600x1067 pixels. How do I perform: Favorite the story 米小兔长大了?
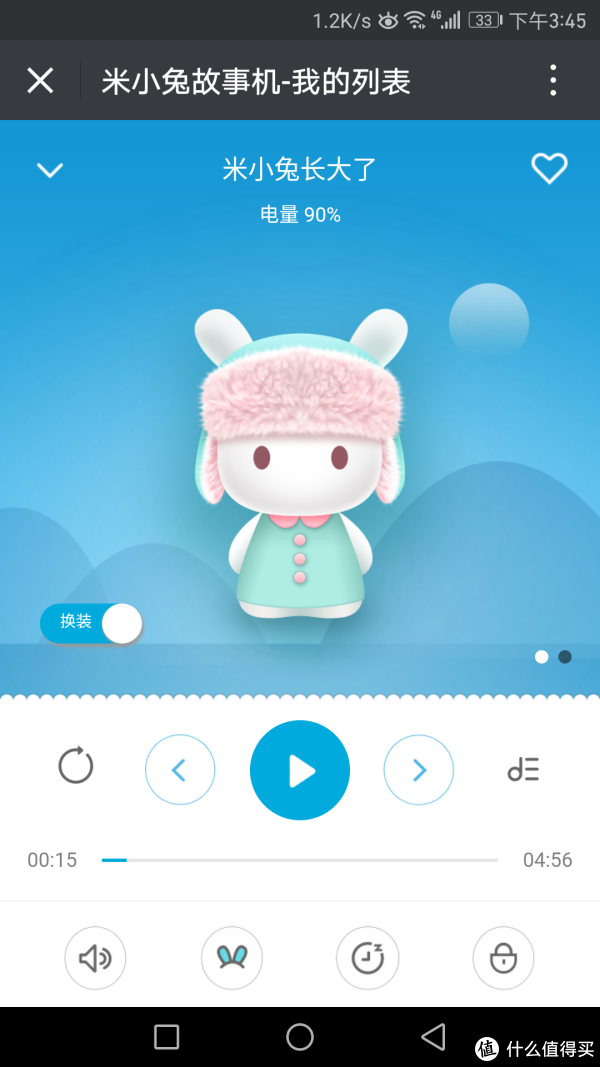pos(549,168)
